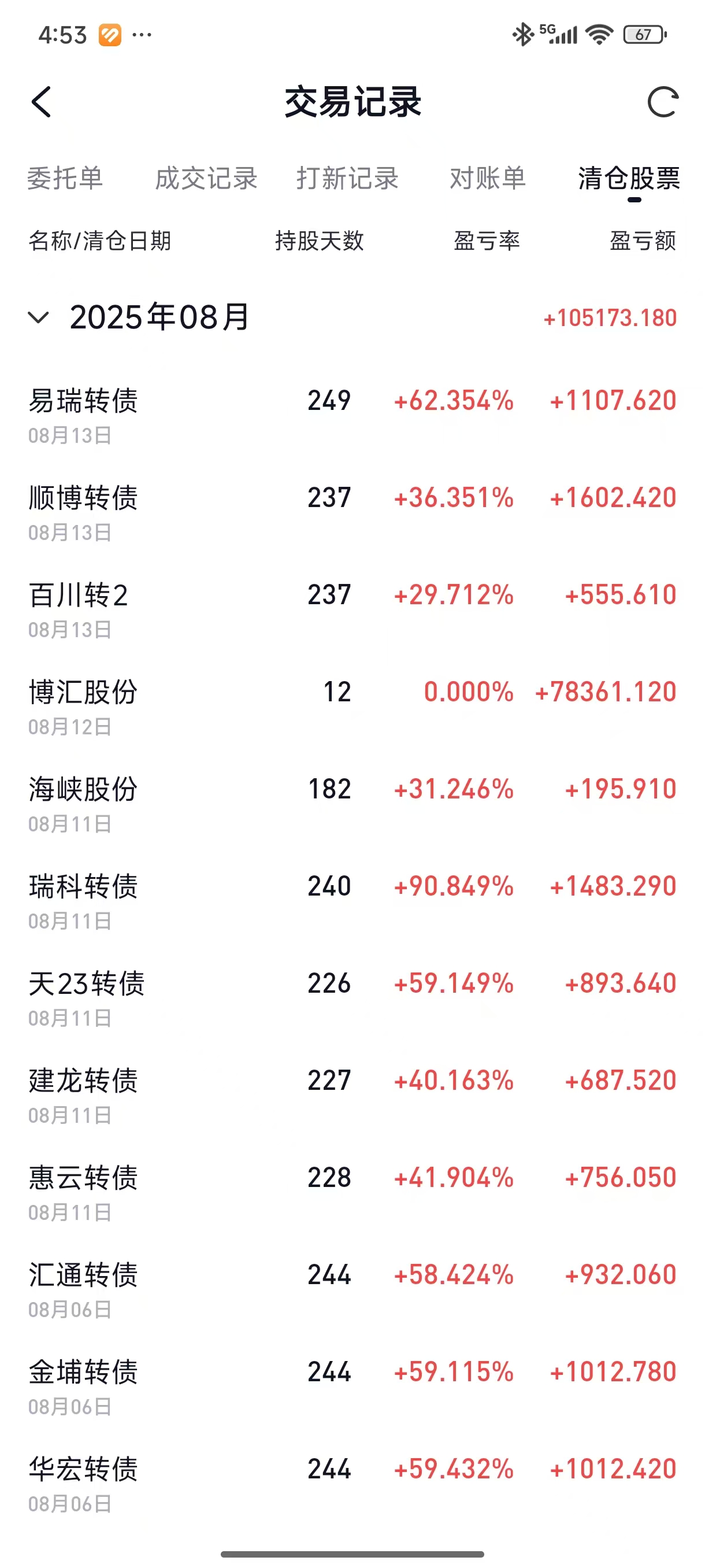Open the 打新记录 tab
The height and width of the screenshot is (1568, 705).
347,178
